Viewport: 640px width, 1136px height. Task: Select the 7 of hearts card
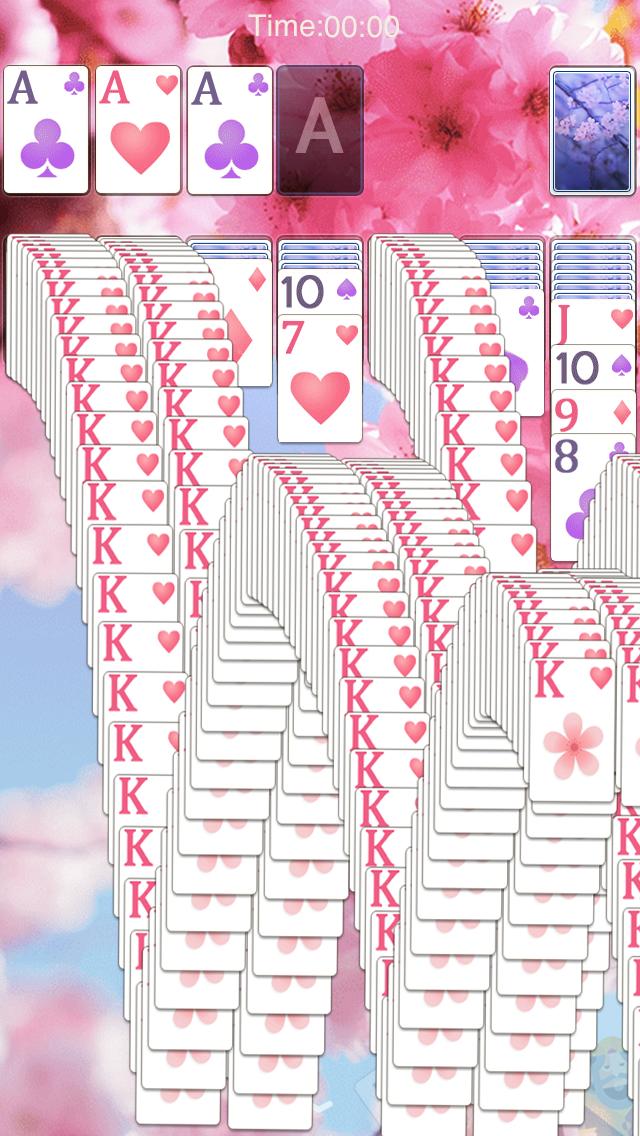coord(319,380)
